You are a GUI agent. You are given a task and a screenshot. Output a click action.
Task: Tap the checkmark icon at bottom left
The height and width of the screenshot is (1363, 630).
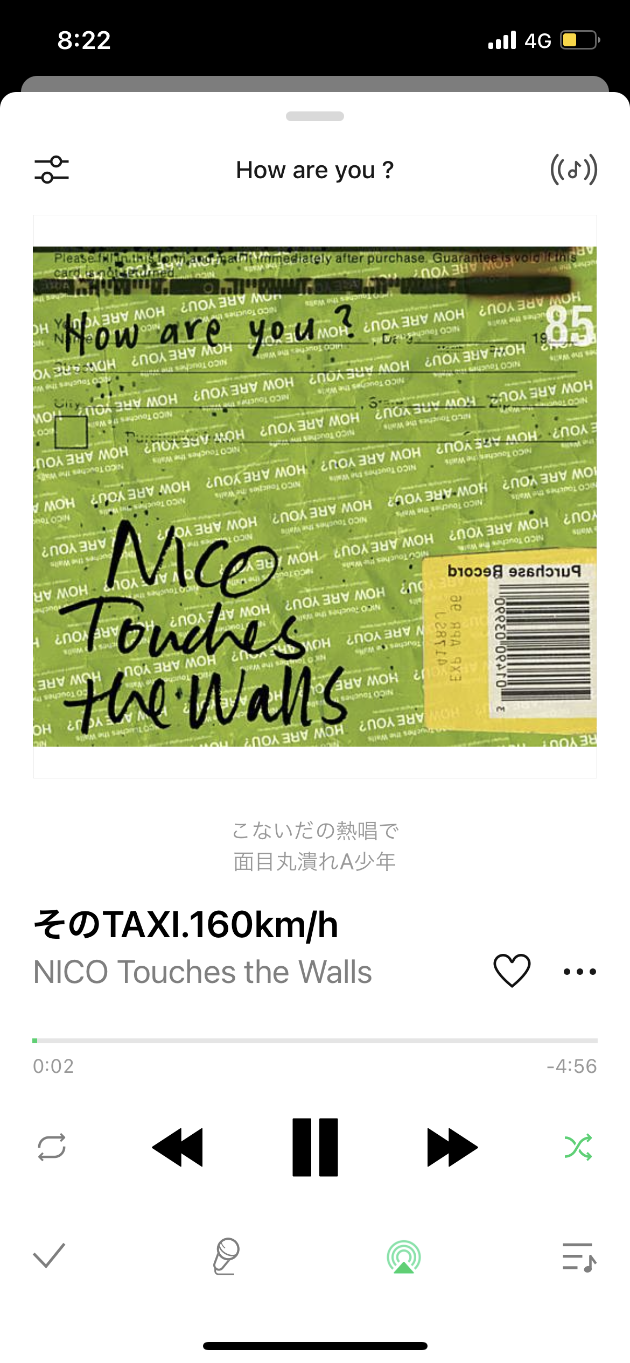click(49, 1256)
